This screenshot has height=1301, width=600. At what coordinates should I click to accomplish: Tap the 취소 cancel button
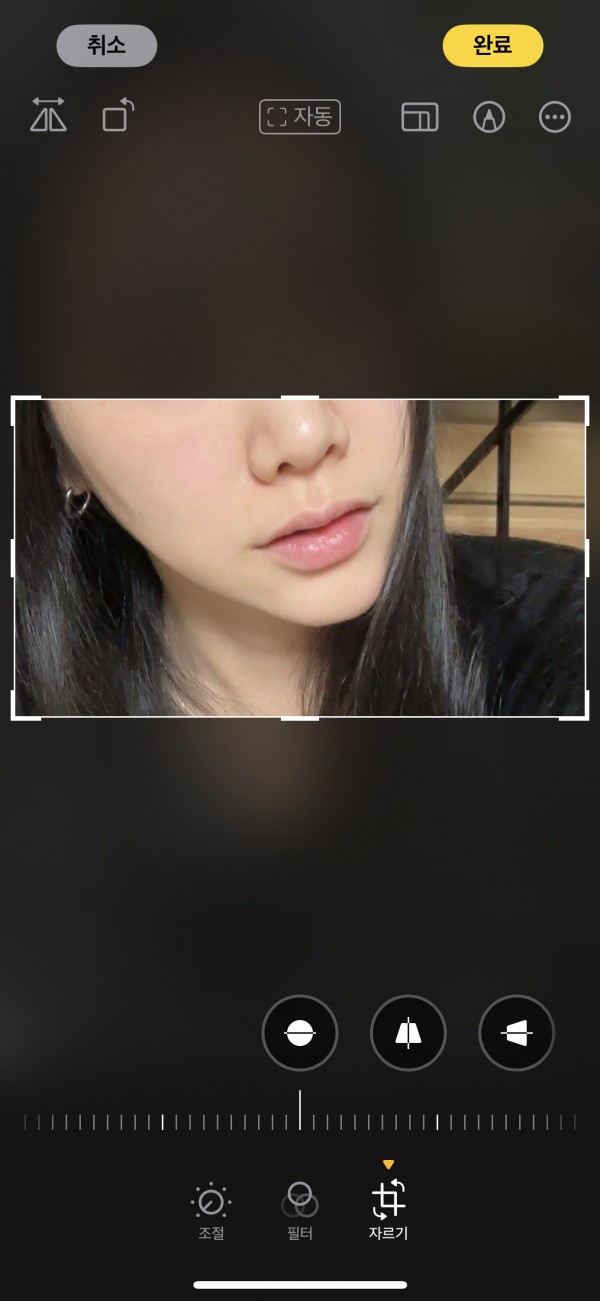(106, 46)
